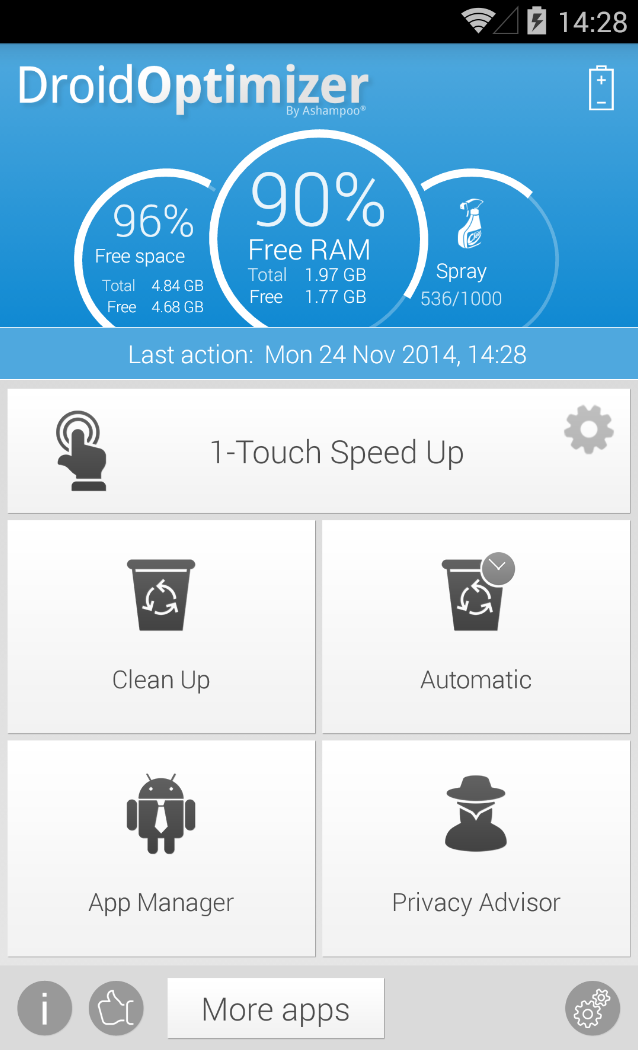Tap the info icon
638x1050 pixels.
[45, 1008]
